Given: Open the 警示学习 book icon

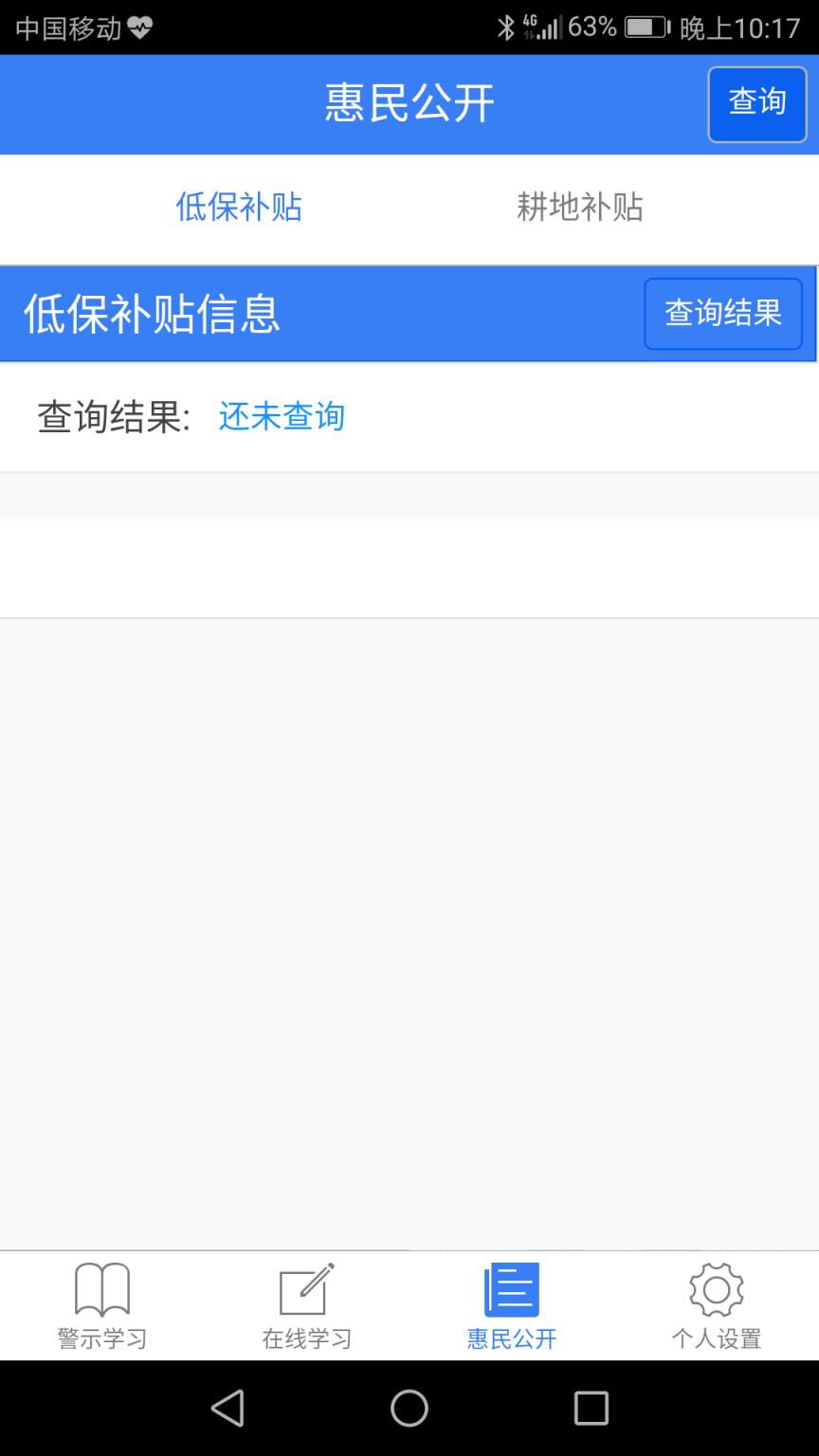Looking at the screenshot, I should coord(101,1287).
